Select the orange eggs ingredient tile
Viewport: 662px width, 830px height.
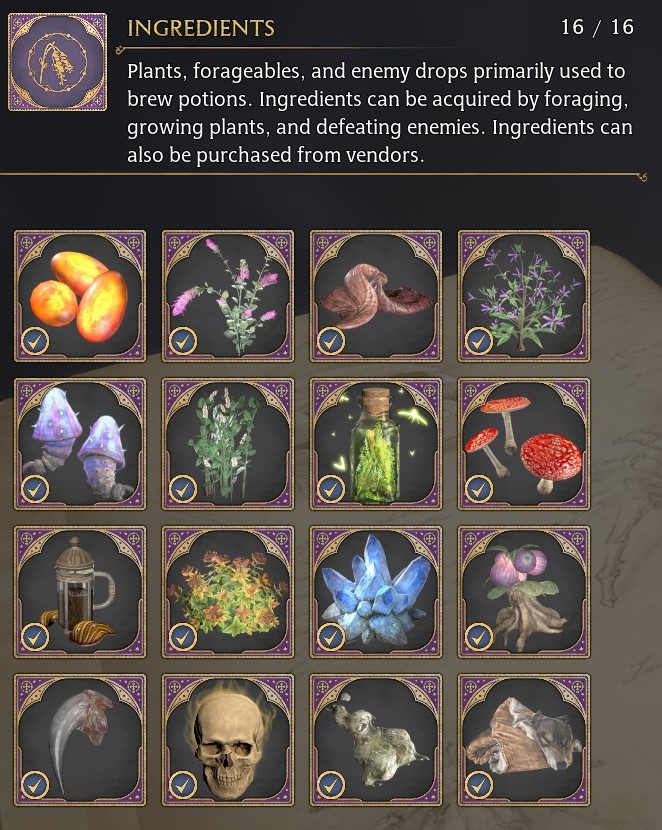[80, 296]
